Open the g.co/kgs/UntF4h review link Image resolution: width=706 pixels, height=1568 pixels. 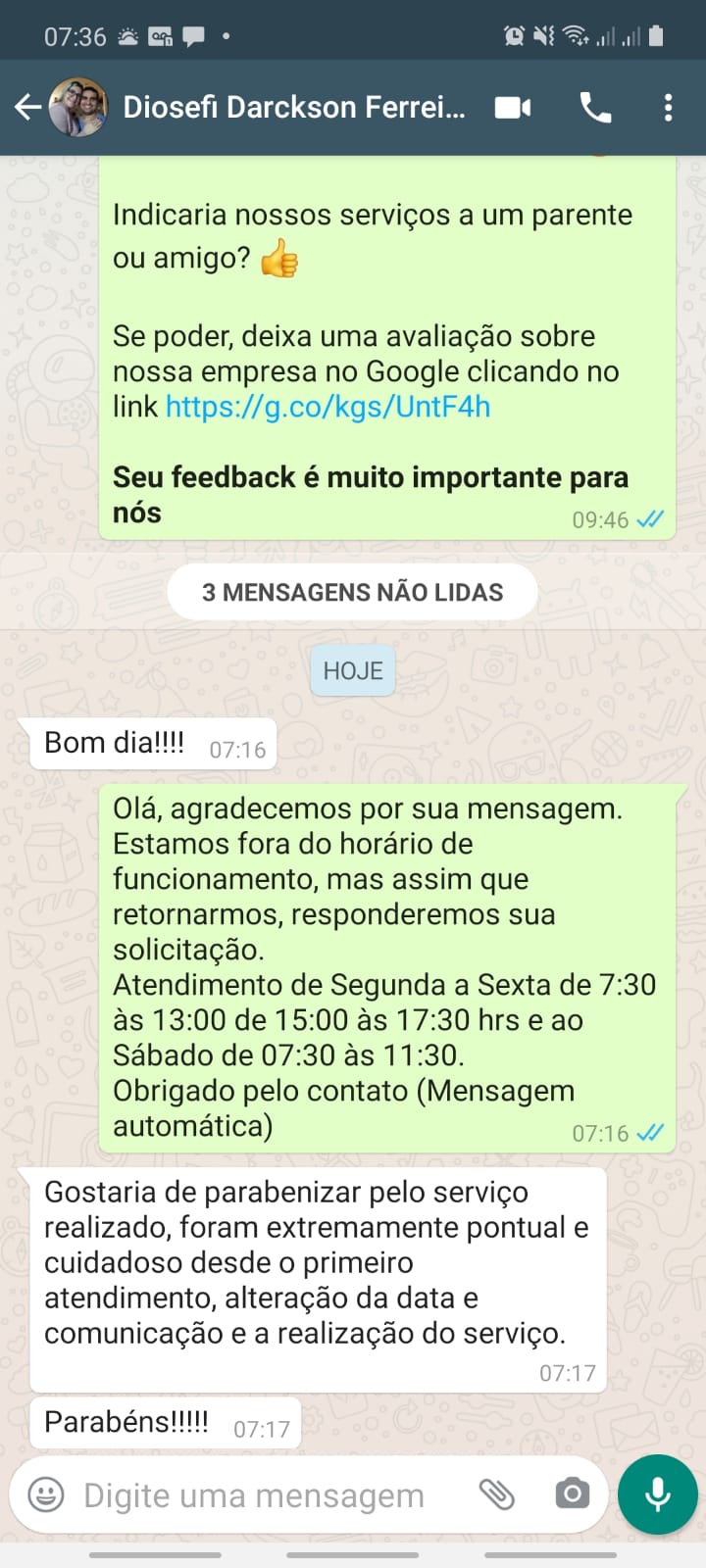pyautogui.click(x=328, y=407)
